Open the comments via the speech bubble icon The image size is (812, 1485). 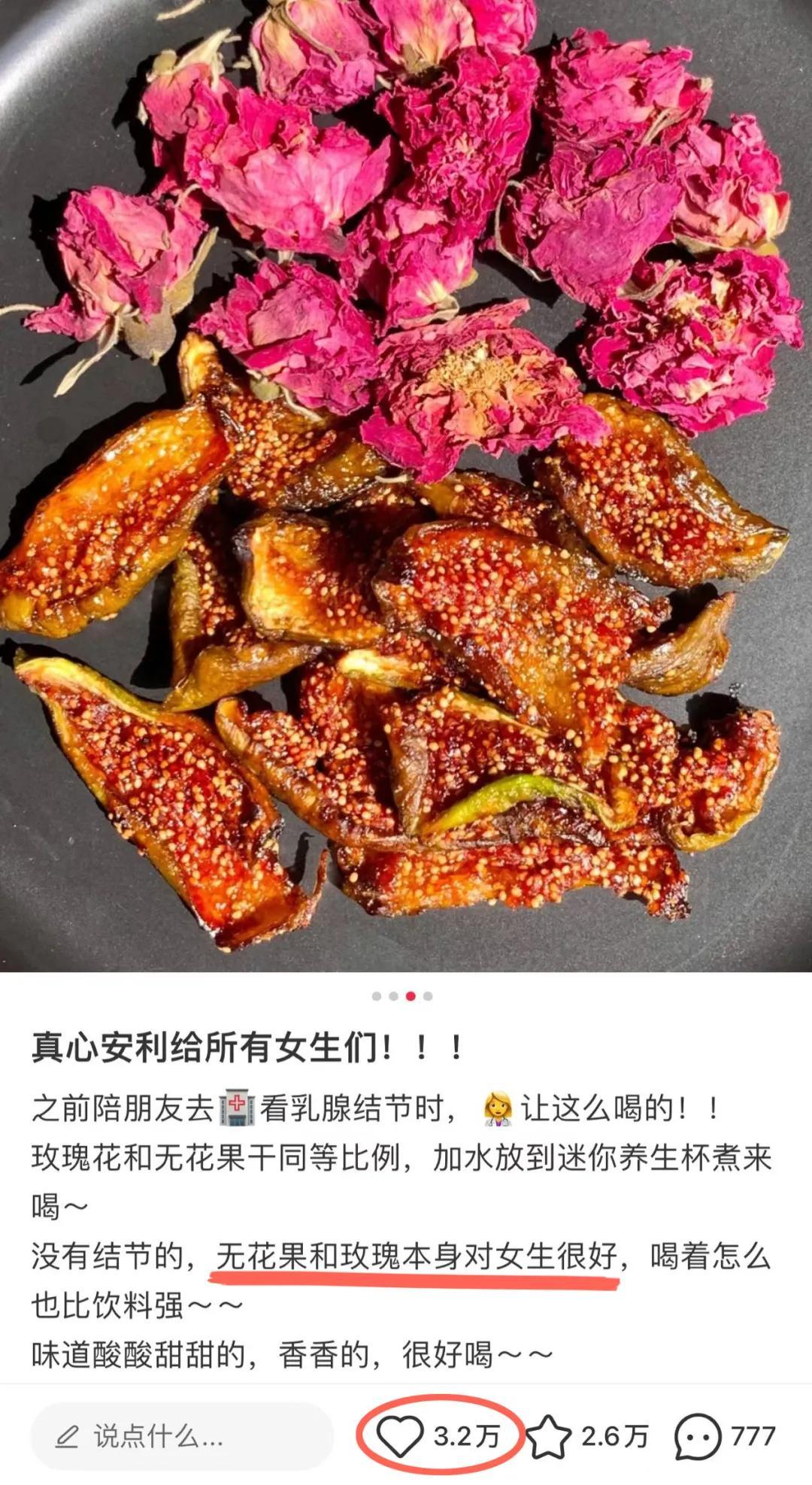[697, 1437]
